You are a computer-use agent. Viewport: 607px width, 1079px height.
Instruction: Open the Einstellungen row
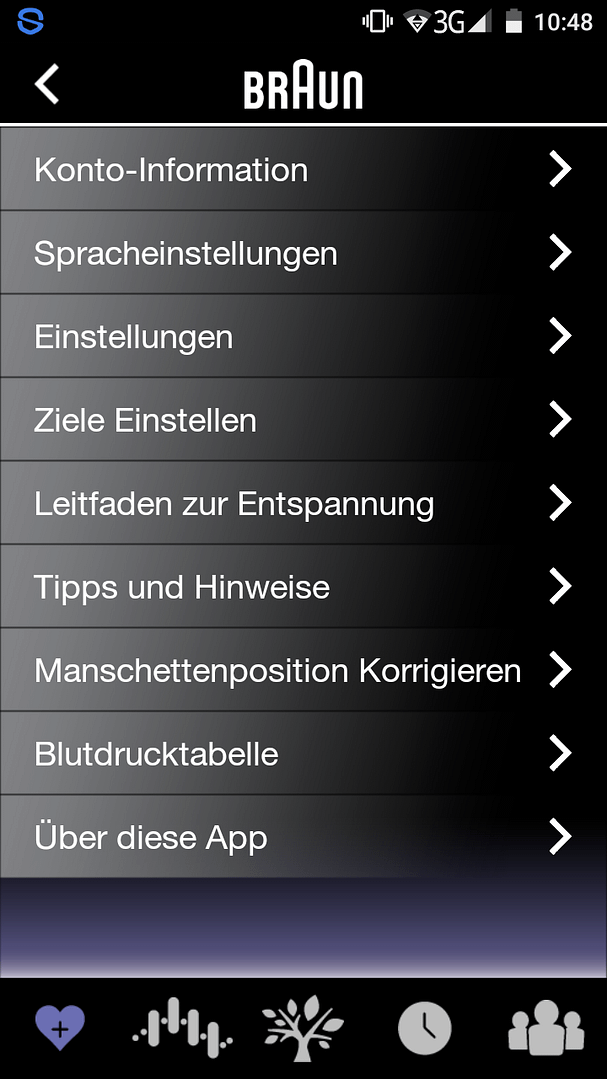coord(304,336)
